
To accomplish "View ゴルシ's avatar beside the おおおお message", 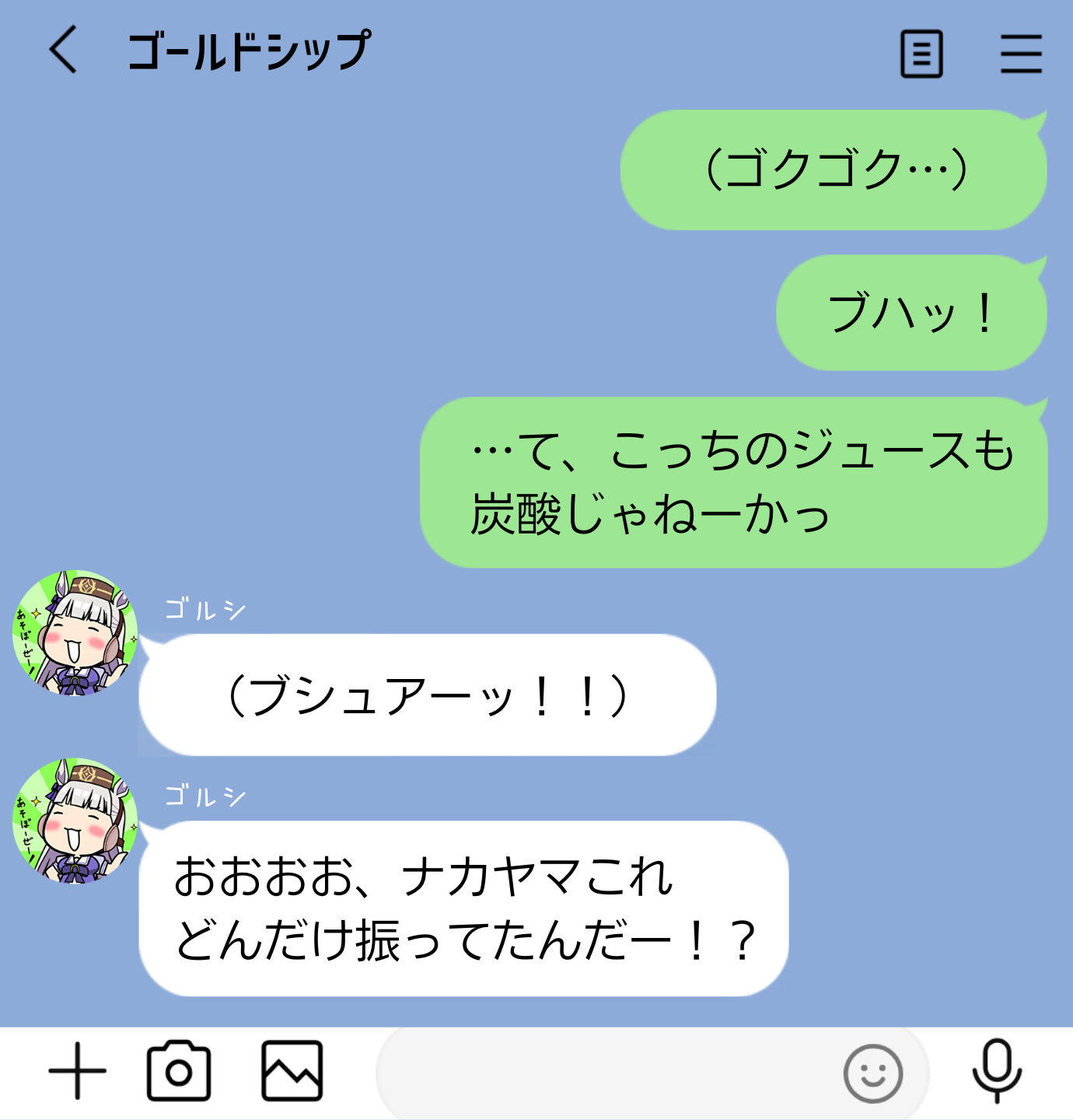I will [75, 821].
